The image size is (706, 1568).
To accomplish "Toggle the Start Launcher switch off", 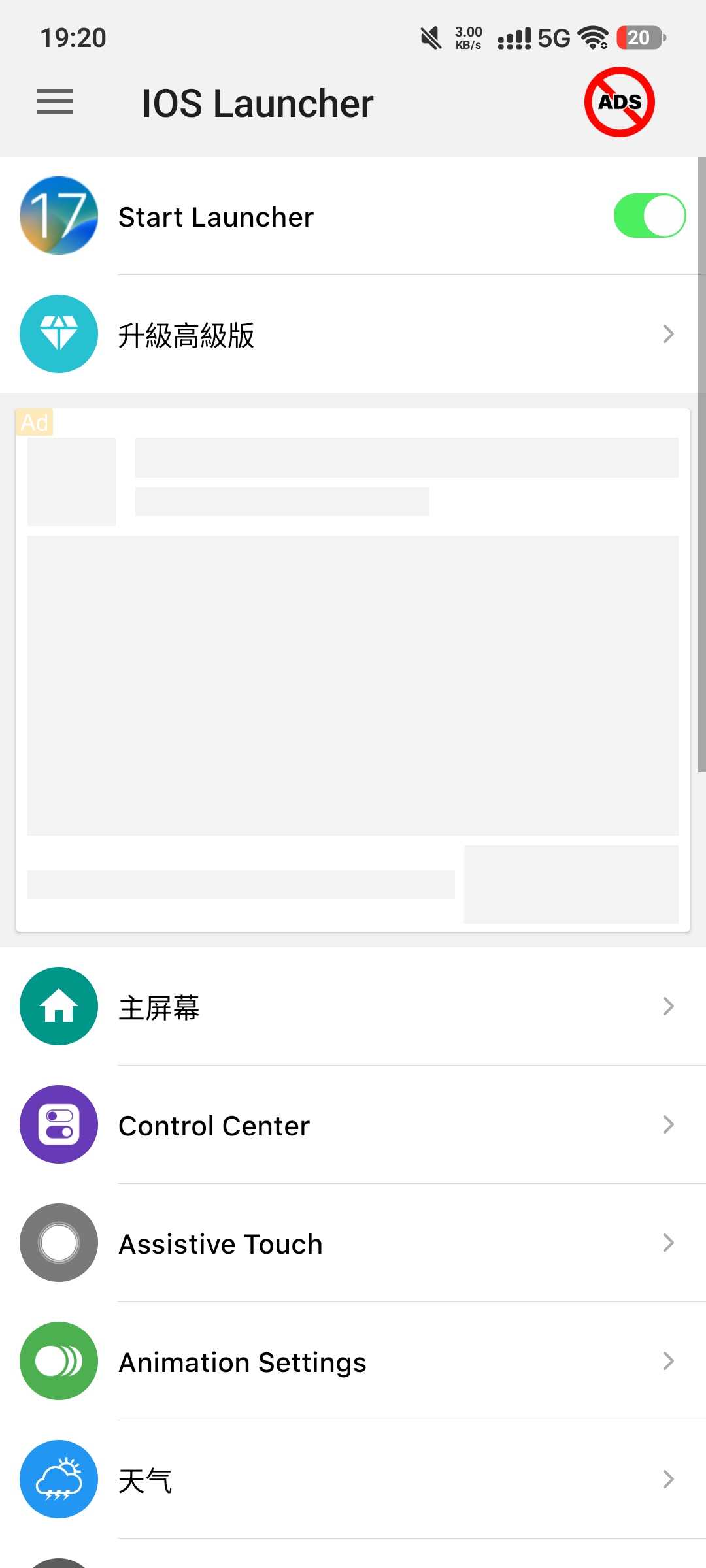I will pyautogui.click(x=649, y=216).
